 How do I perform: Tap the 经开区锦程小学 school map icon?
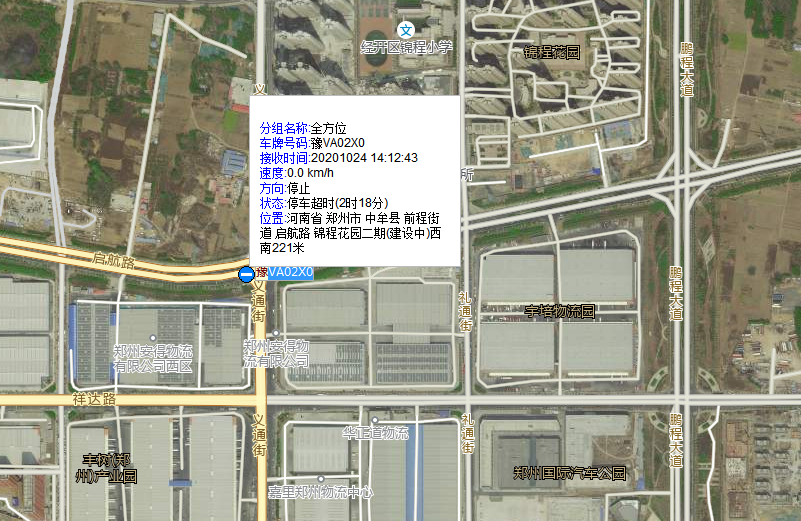(x=406, y=30)
